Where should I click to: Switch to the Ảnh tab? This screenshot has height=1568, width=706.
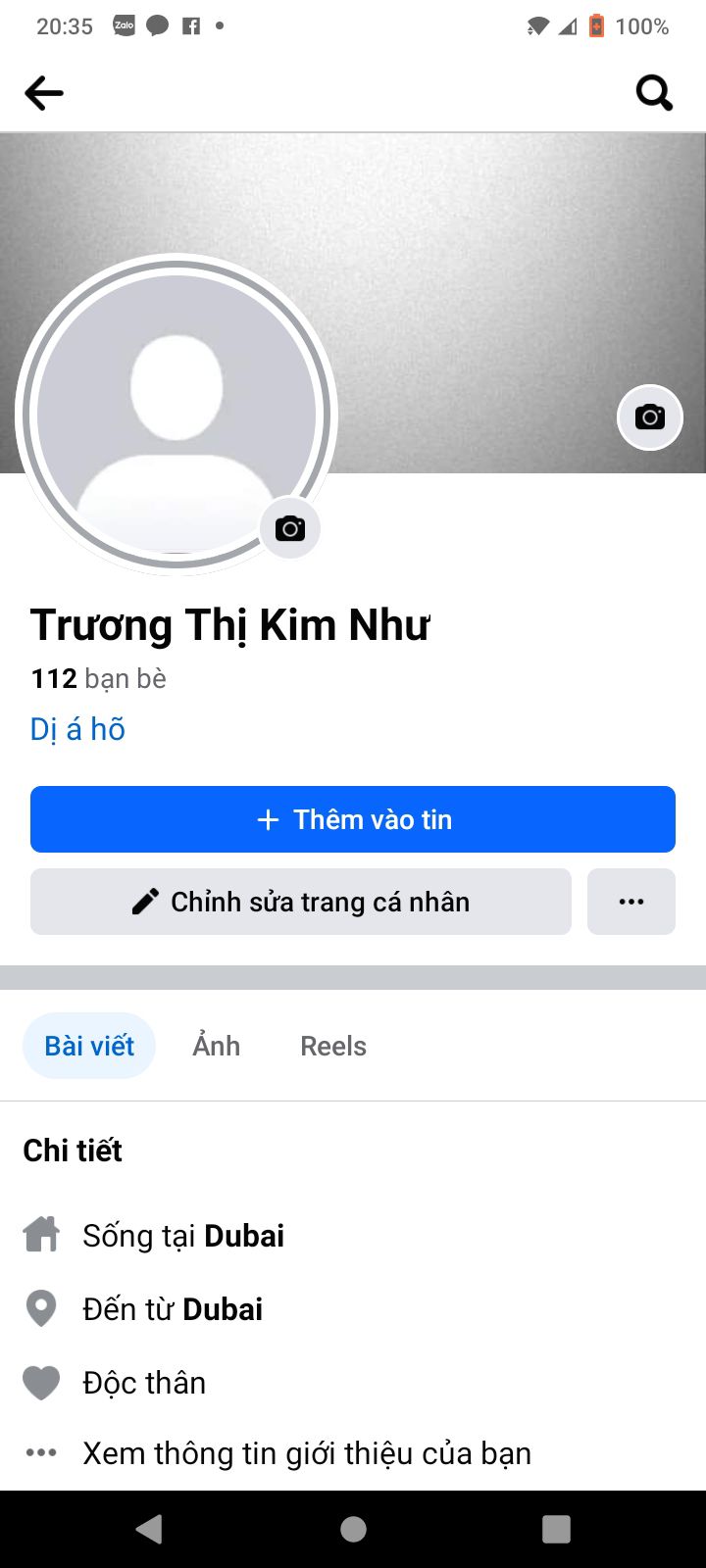tap(217, 1046)
